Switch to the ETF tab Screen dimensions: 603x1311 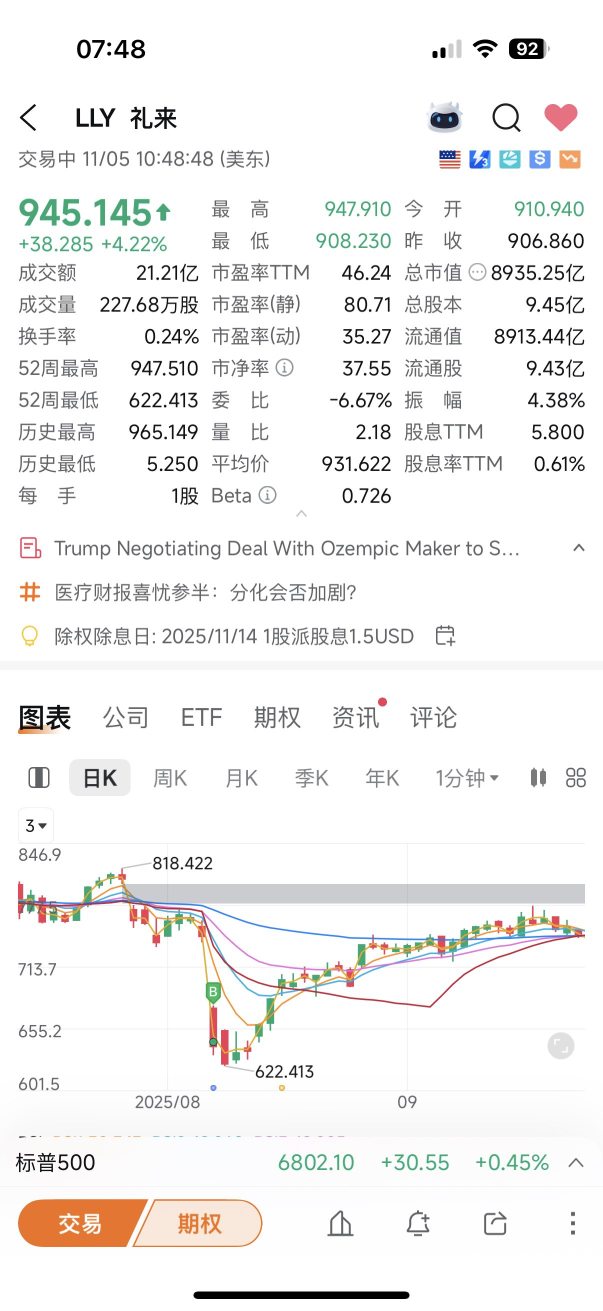201,717
